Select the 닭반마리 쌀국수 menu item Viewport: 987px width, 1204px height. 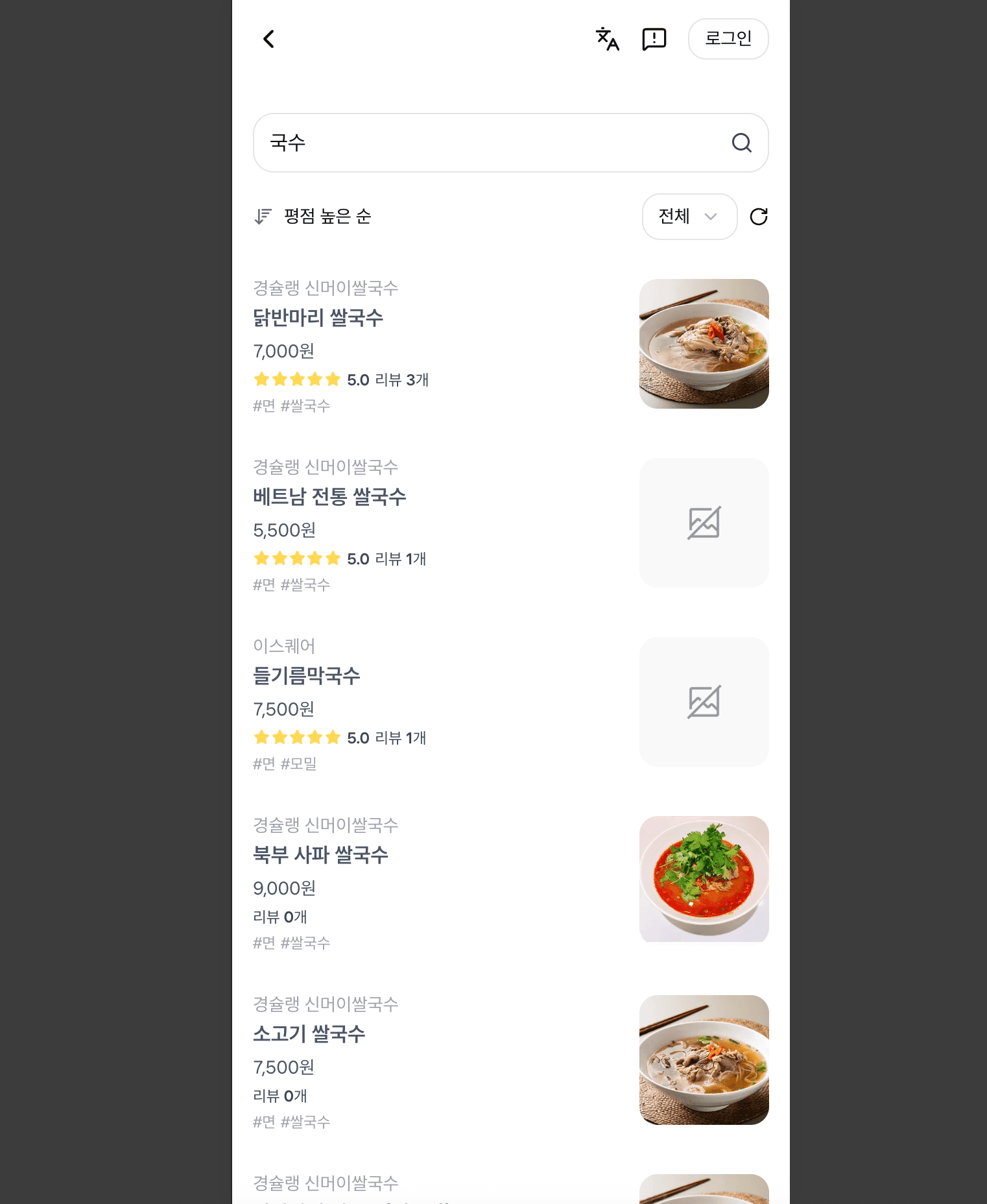click(318, 319)
